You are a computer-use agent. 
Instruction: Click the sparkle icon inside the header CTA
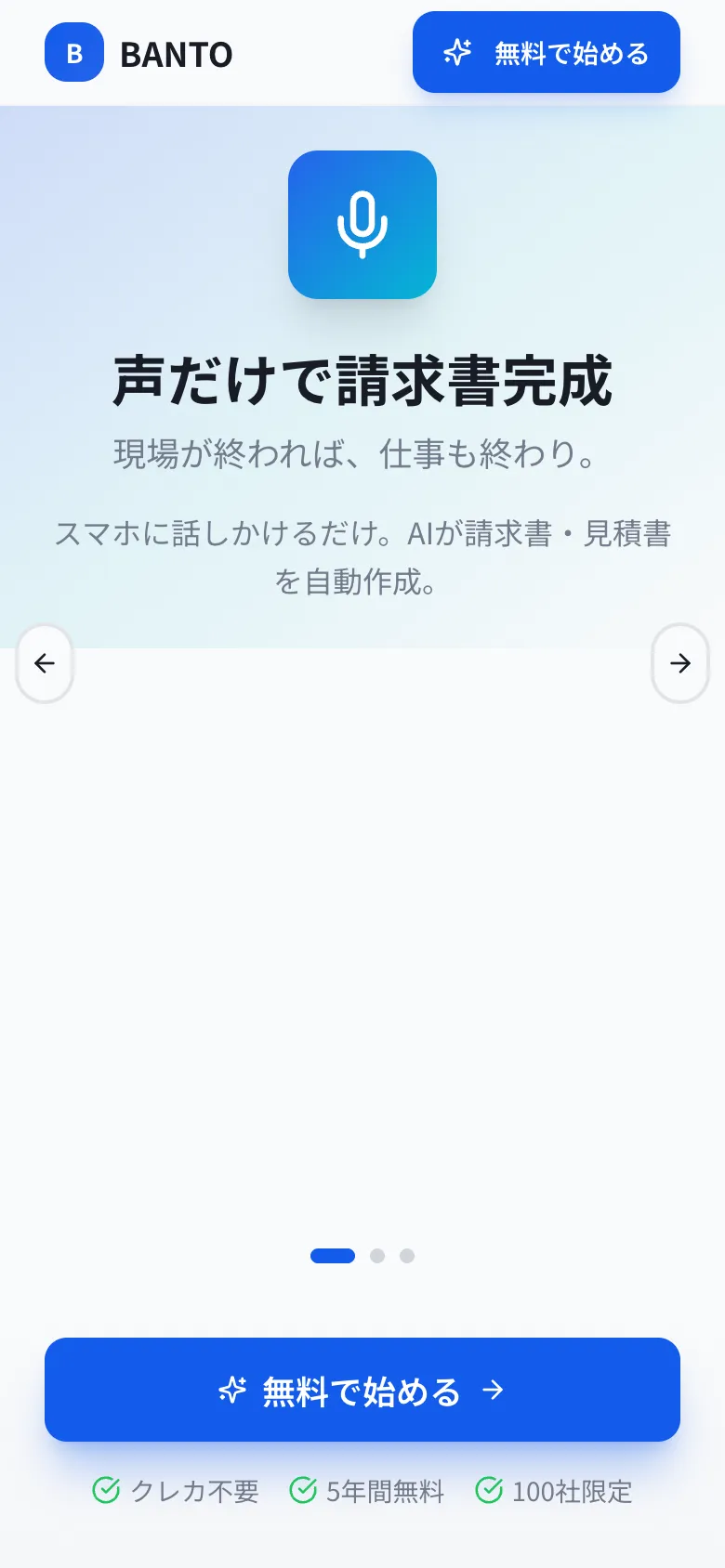(456, 53)
